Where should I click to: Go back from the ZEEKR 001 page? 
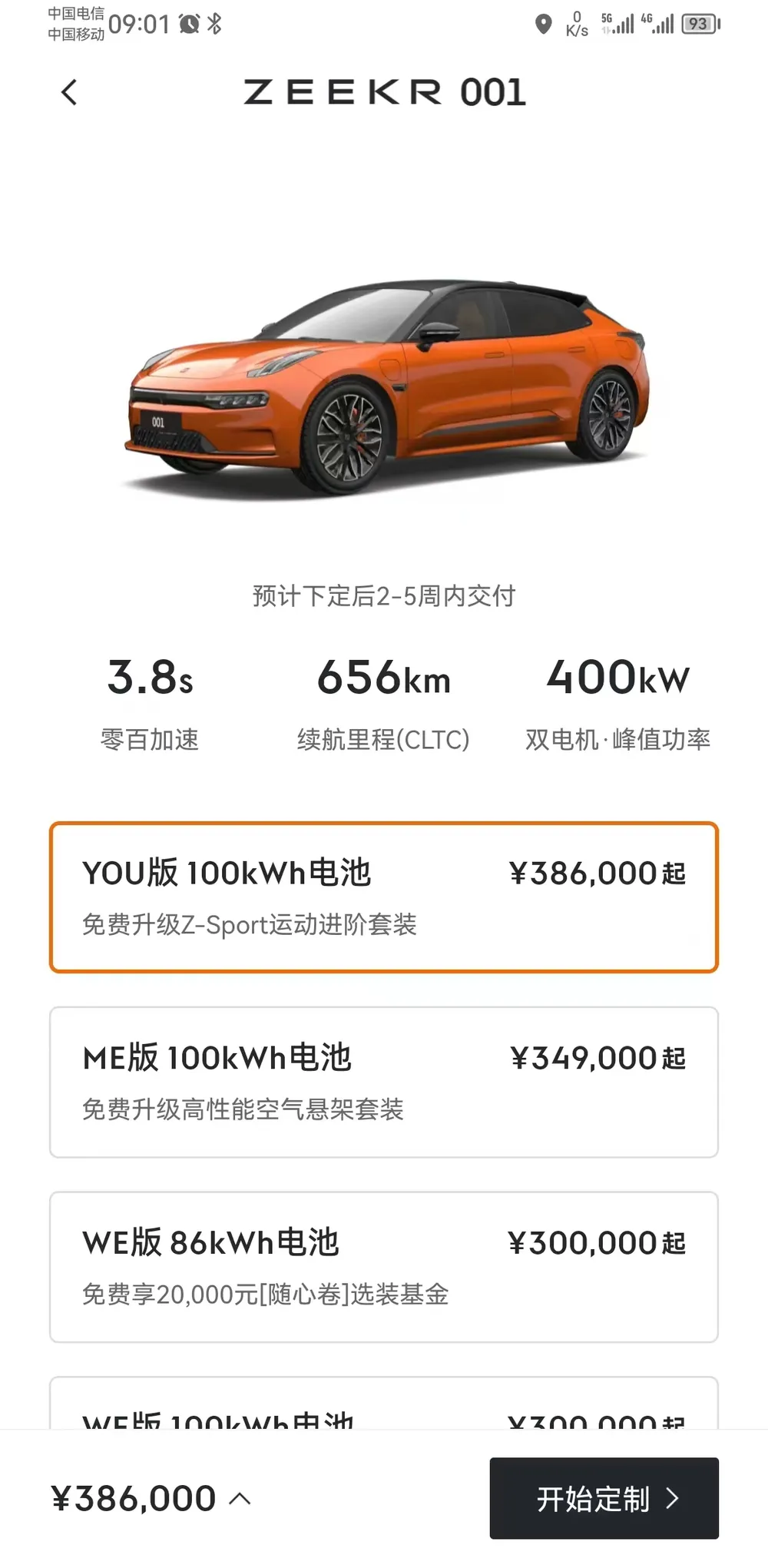click(x=69, y=93)
